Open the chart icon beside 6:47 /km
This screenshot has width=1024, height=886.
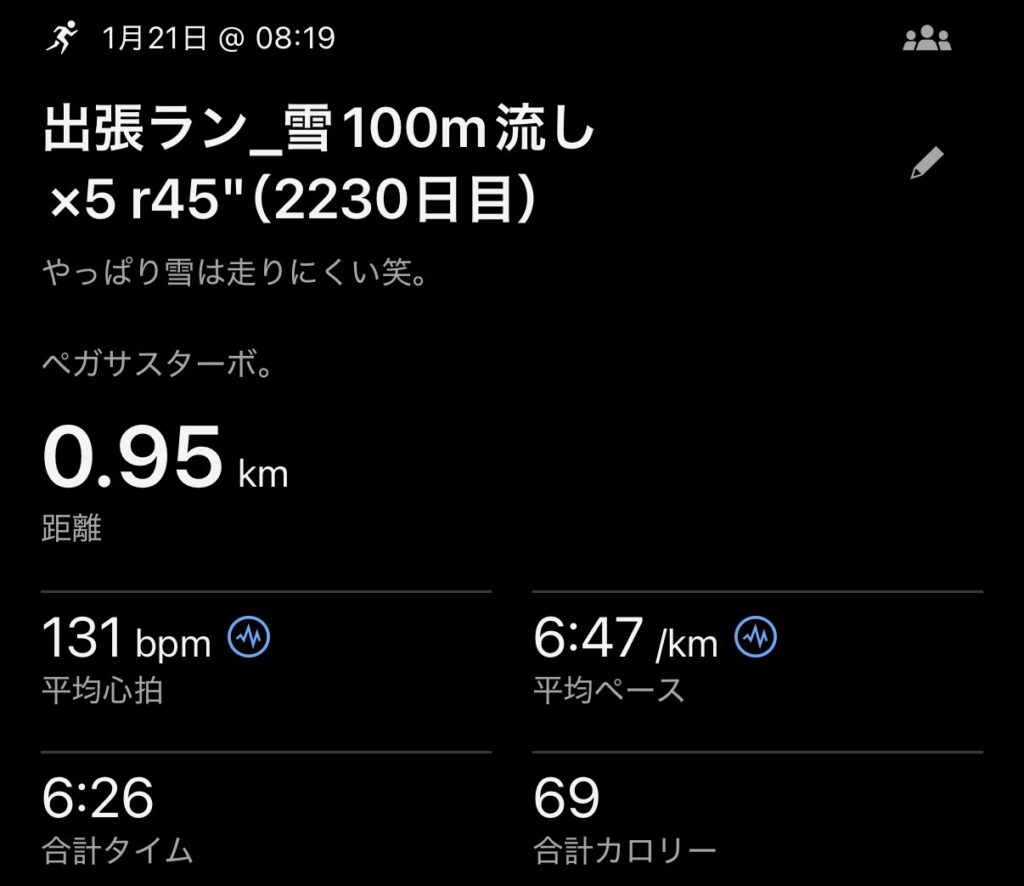pyautogui.click(x=756, y=637)
